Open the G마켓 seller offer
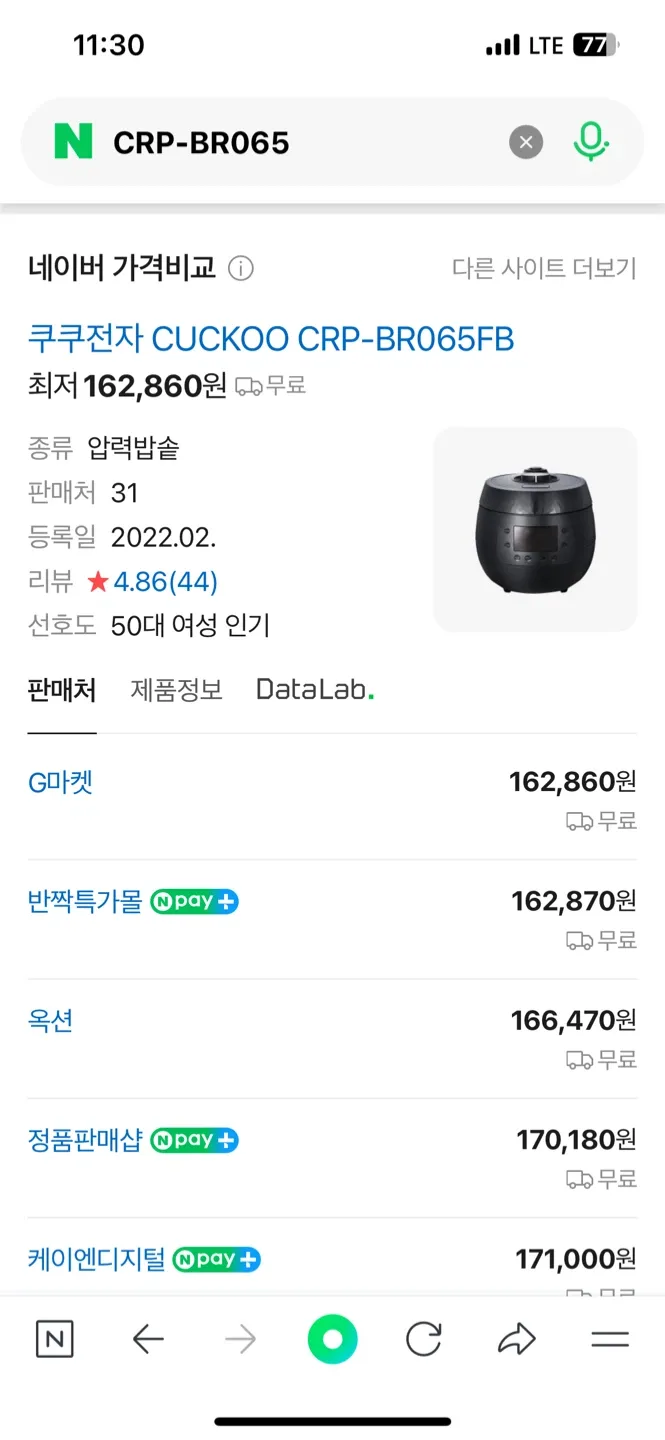Image resolution: width=665 pixels, height=1440 pixels. click(x=61, y=782)
